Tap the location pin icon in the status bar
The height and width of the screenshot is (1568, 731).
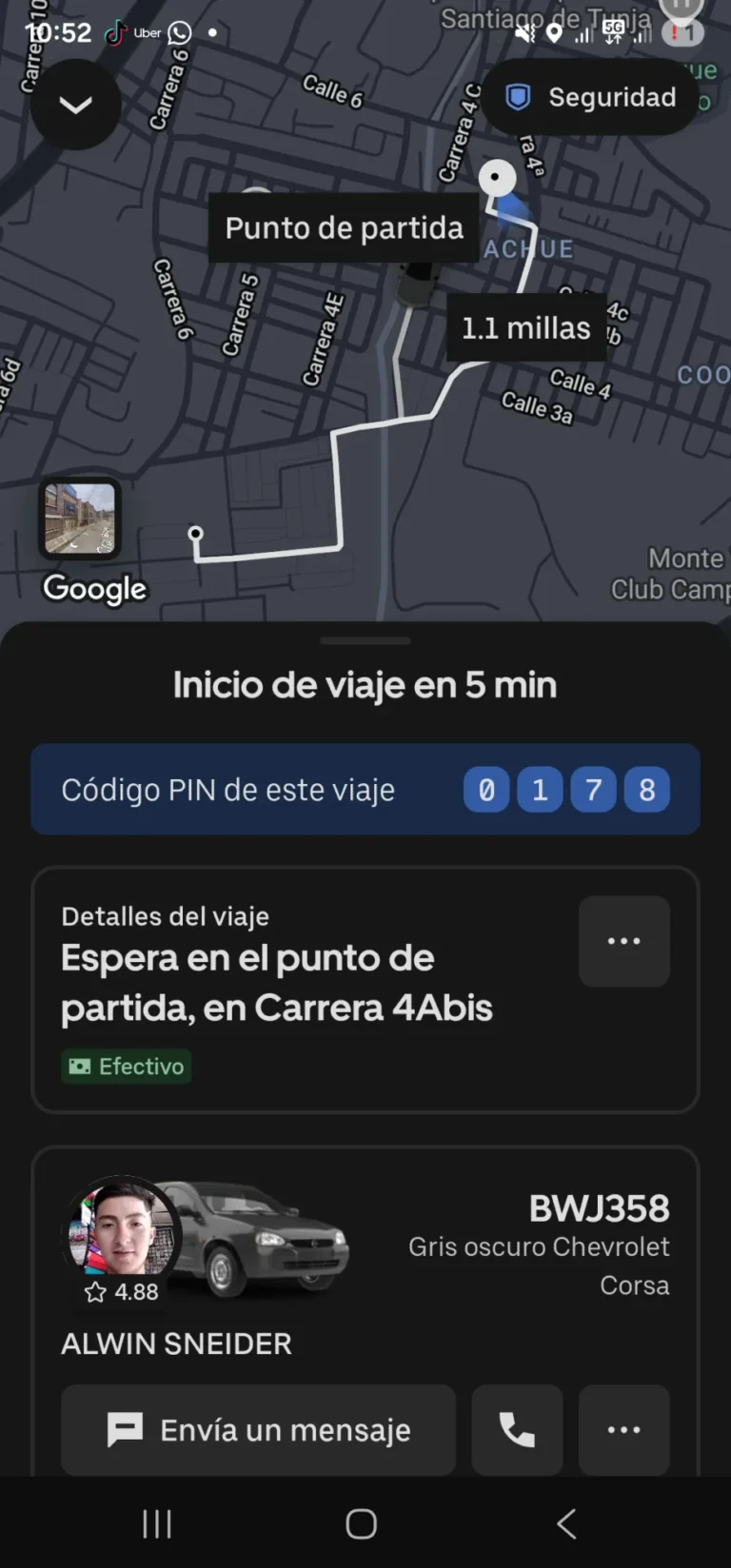[x=556, y=32]
